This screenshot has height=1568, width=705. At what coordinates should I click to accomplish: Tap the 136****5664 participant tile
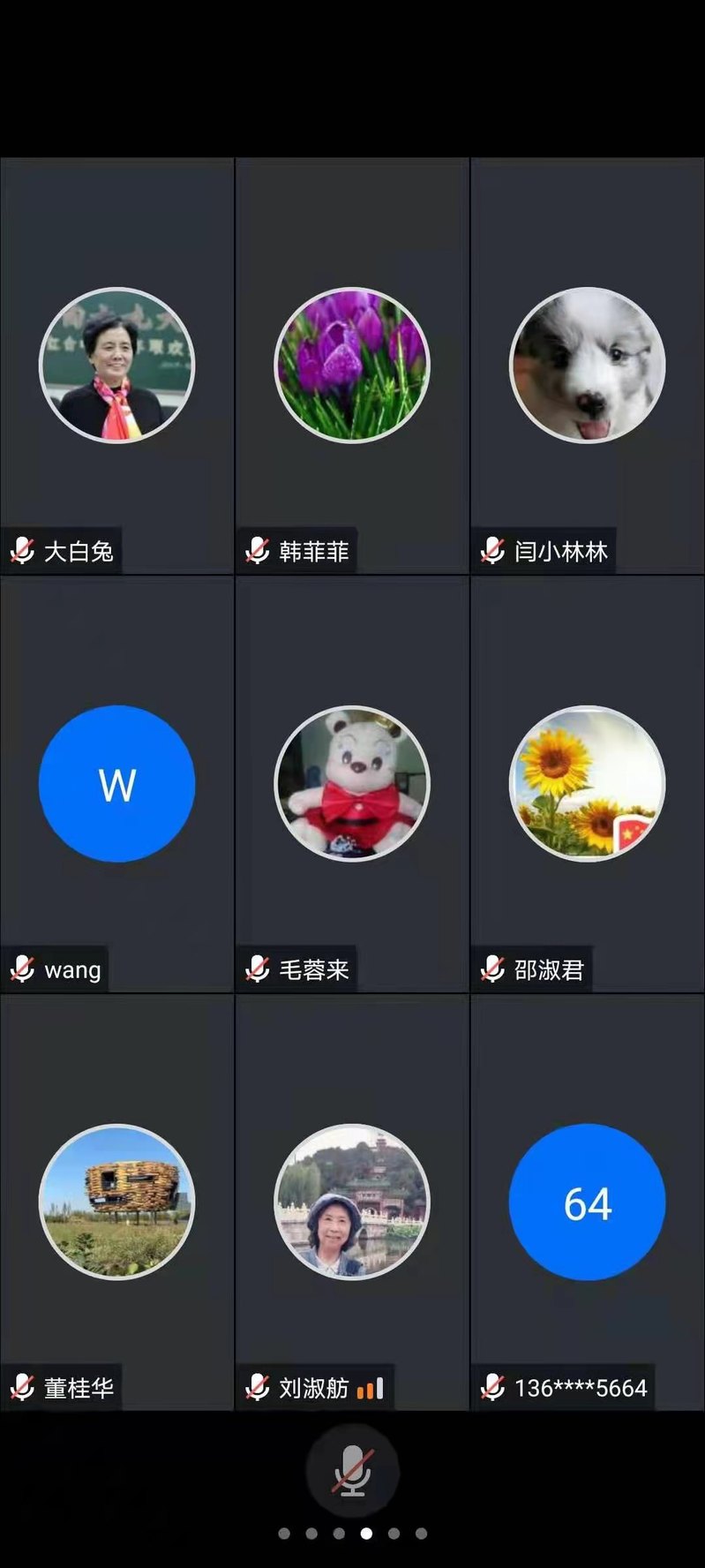coord(587,1202)
